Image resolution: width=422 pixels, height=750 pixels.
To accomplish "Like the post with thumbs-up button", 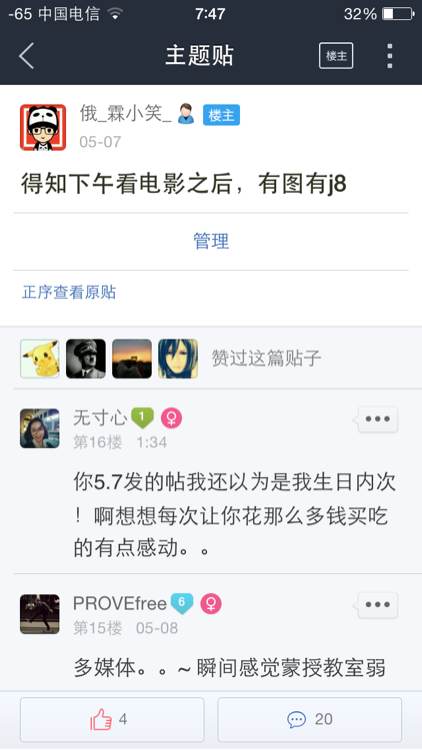I will [112, 720].
